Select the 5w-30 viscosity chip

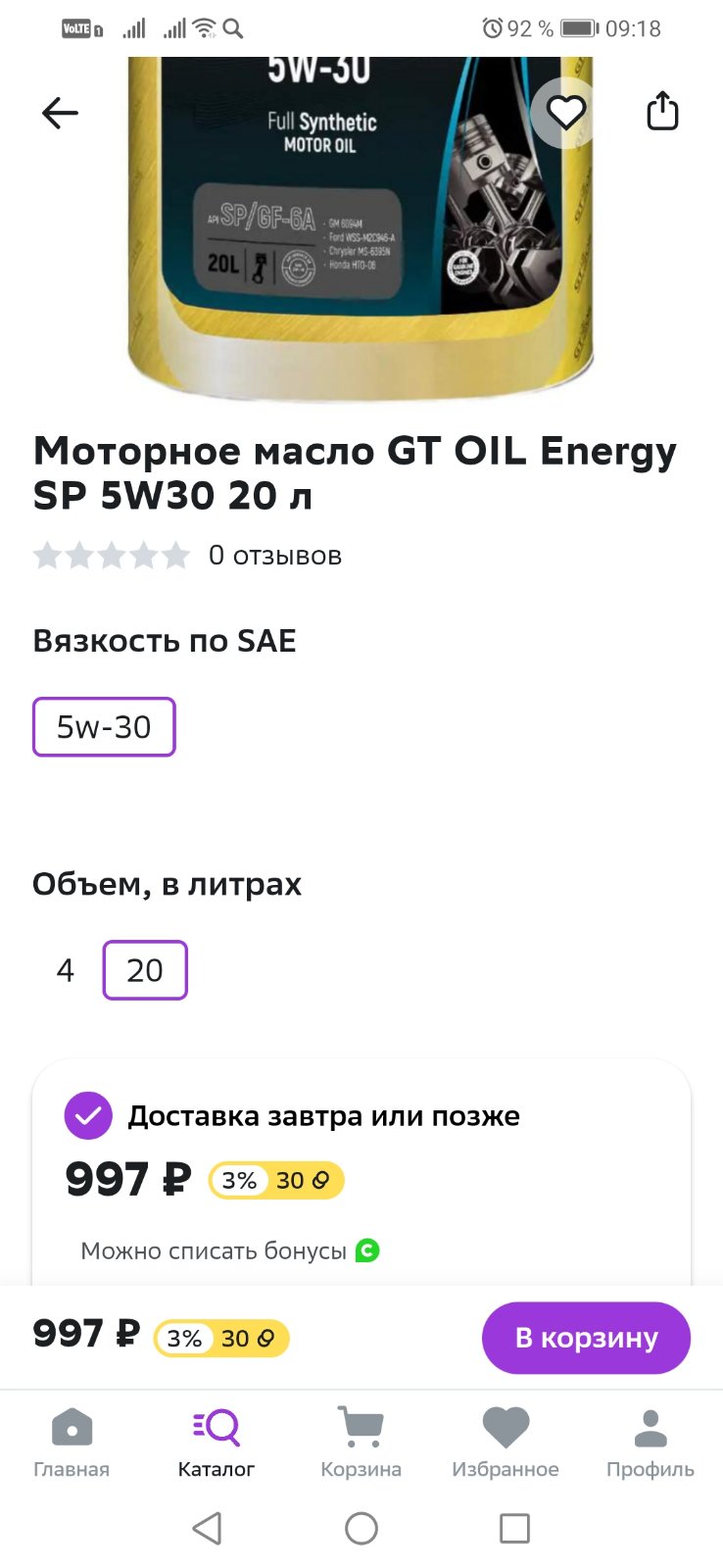104,727
